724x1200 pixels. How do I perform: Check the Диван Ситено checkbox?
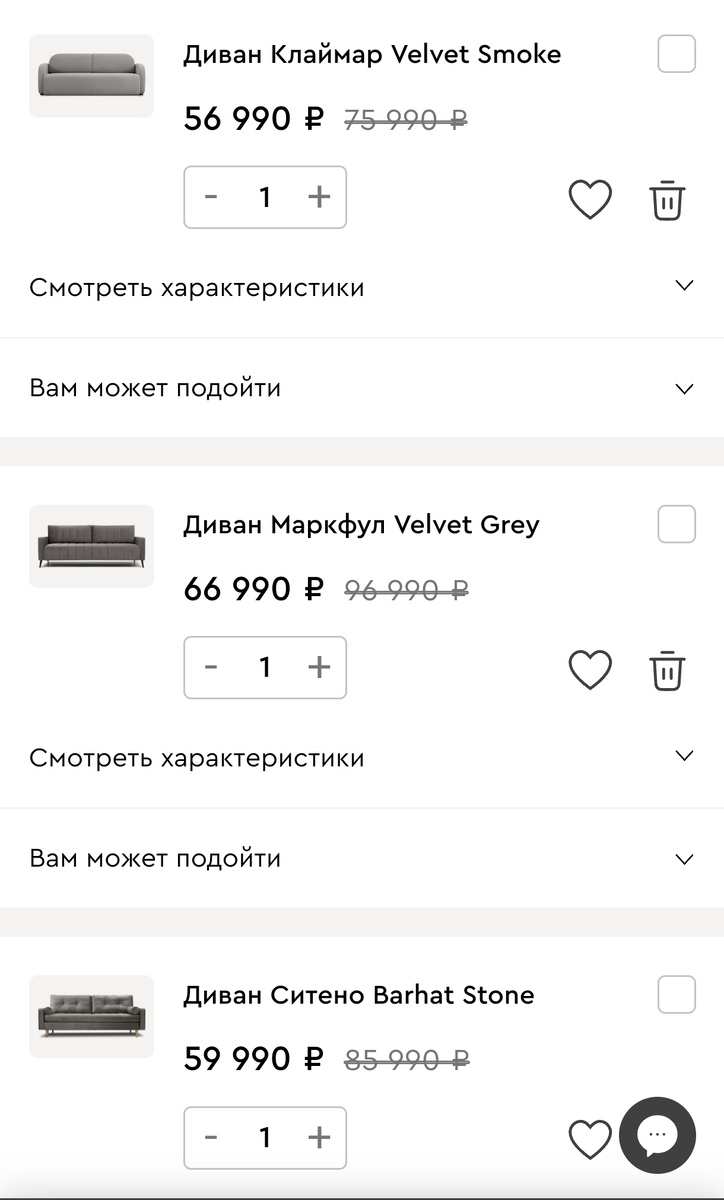(676, 995)
